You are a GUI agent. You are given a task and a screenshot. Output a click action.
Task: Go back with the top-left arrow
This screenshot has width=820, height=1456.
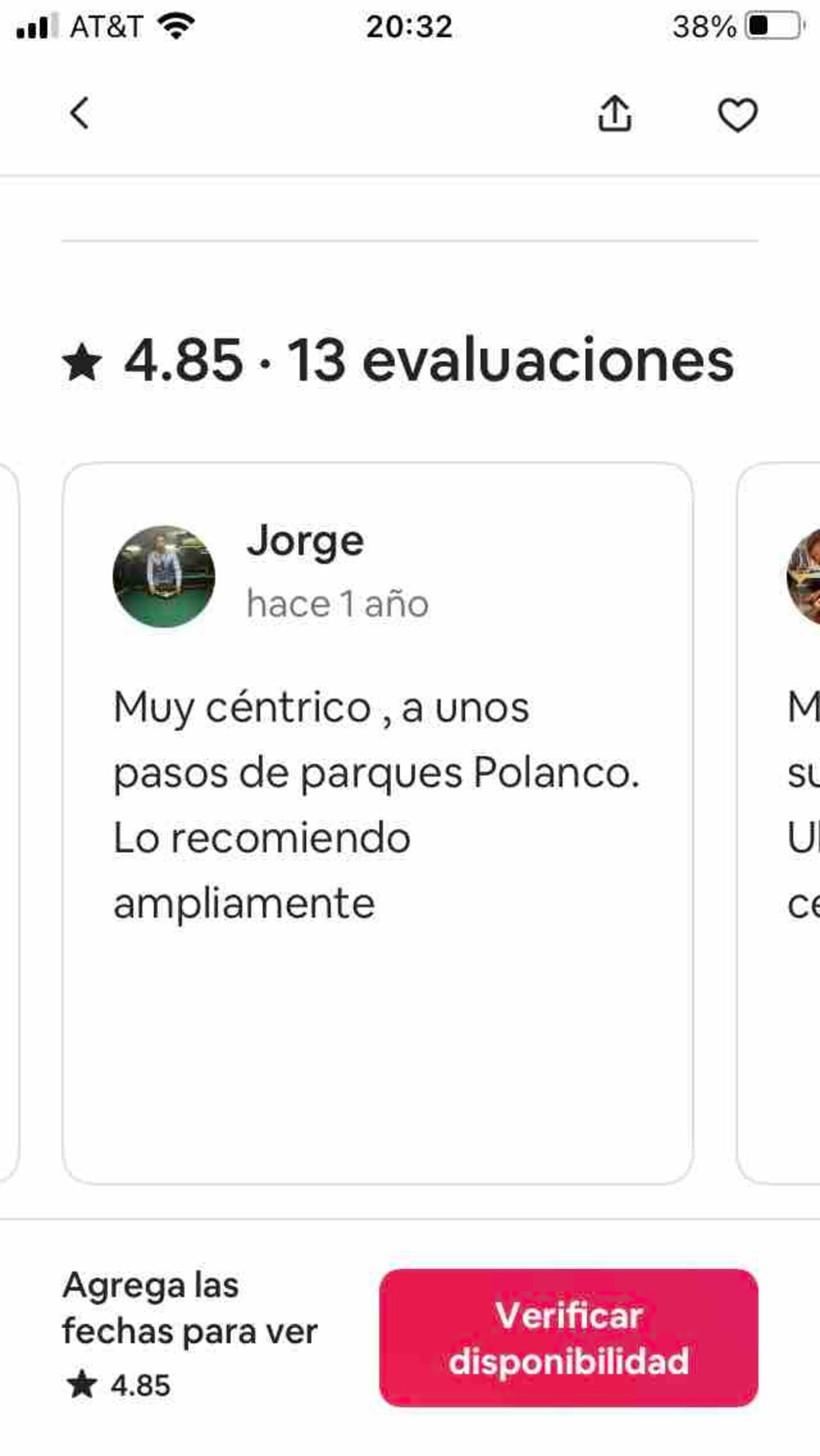pos(80,113)
